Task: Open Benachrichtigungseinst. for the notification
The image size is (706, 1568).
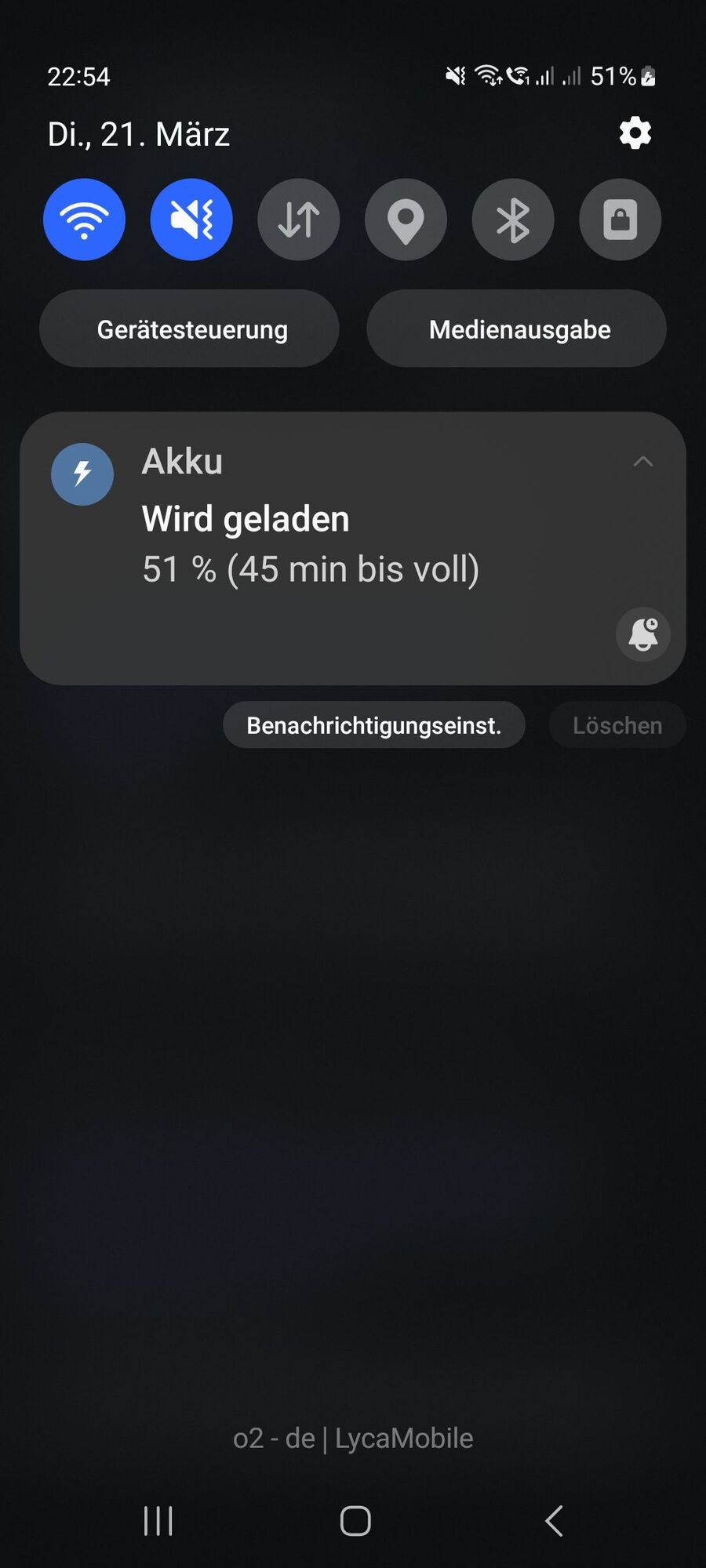Action: click(374, 725)
